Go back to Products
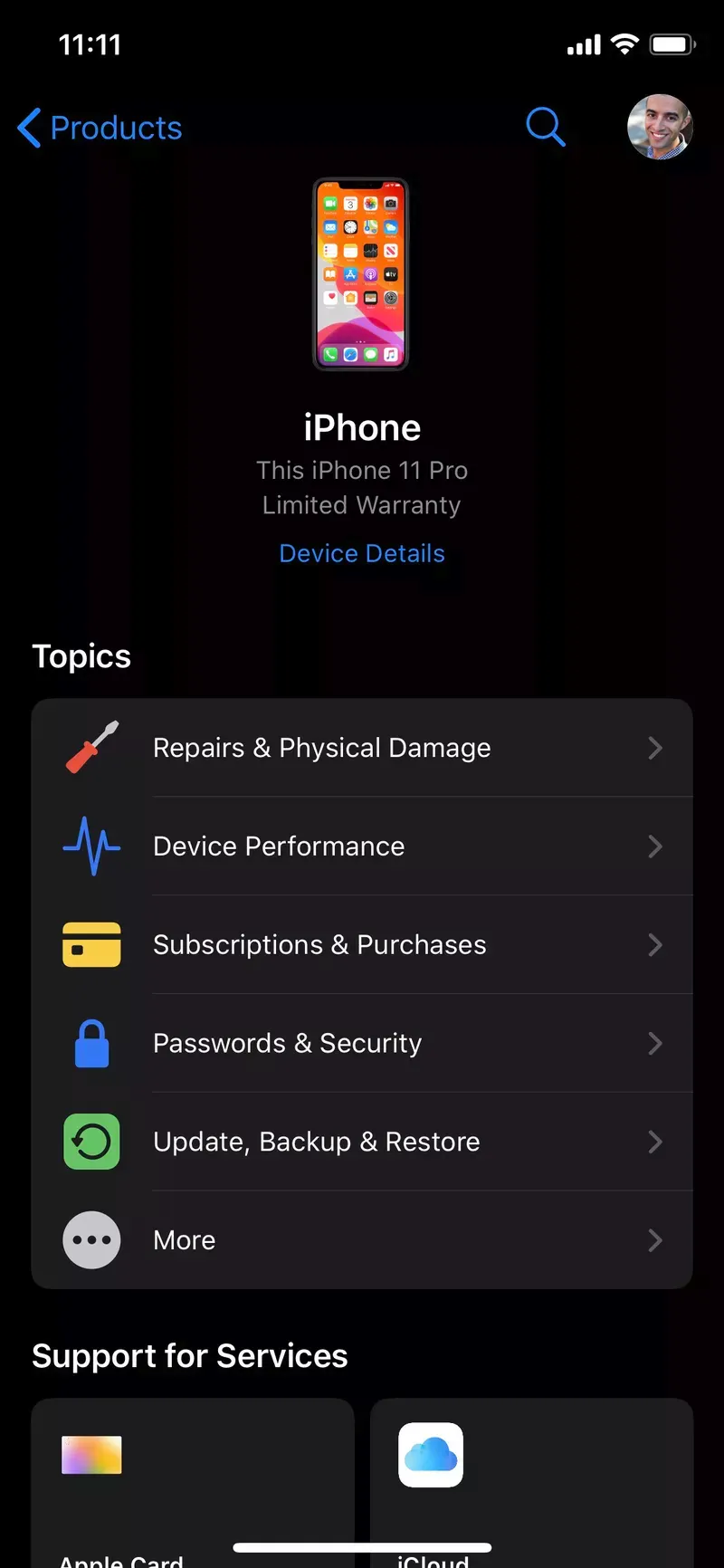This screenshot has width=724, height=1568. (x=100, y=128)
